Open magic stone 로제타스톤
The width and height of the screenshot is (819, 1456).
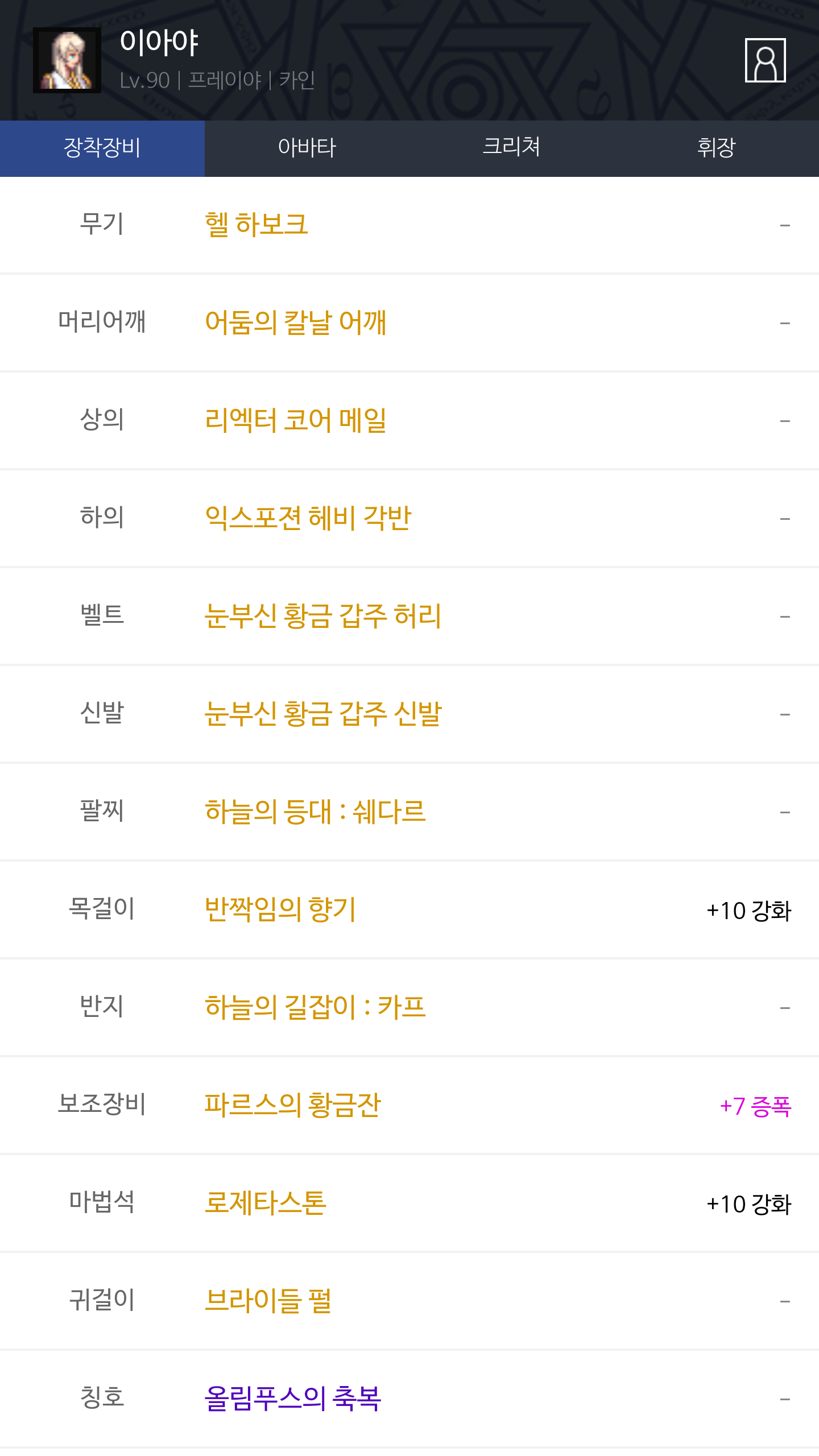pyautogui.click(x=266, y=1203)
